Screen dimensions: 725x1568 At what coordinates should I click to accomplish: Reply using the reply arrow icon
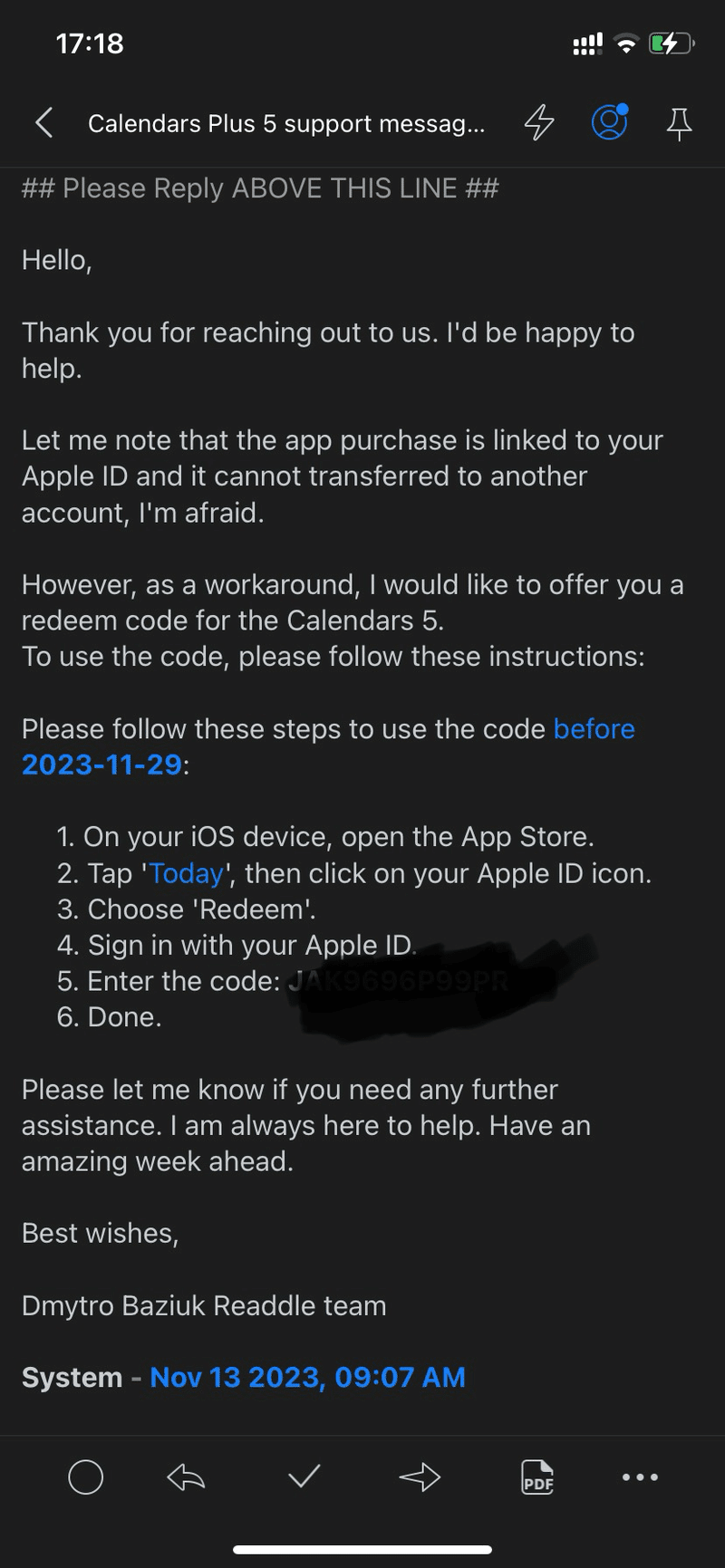click(x=185, y=1476)
